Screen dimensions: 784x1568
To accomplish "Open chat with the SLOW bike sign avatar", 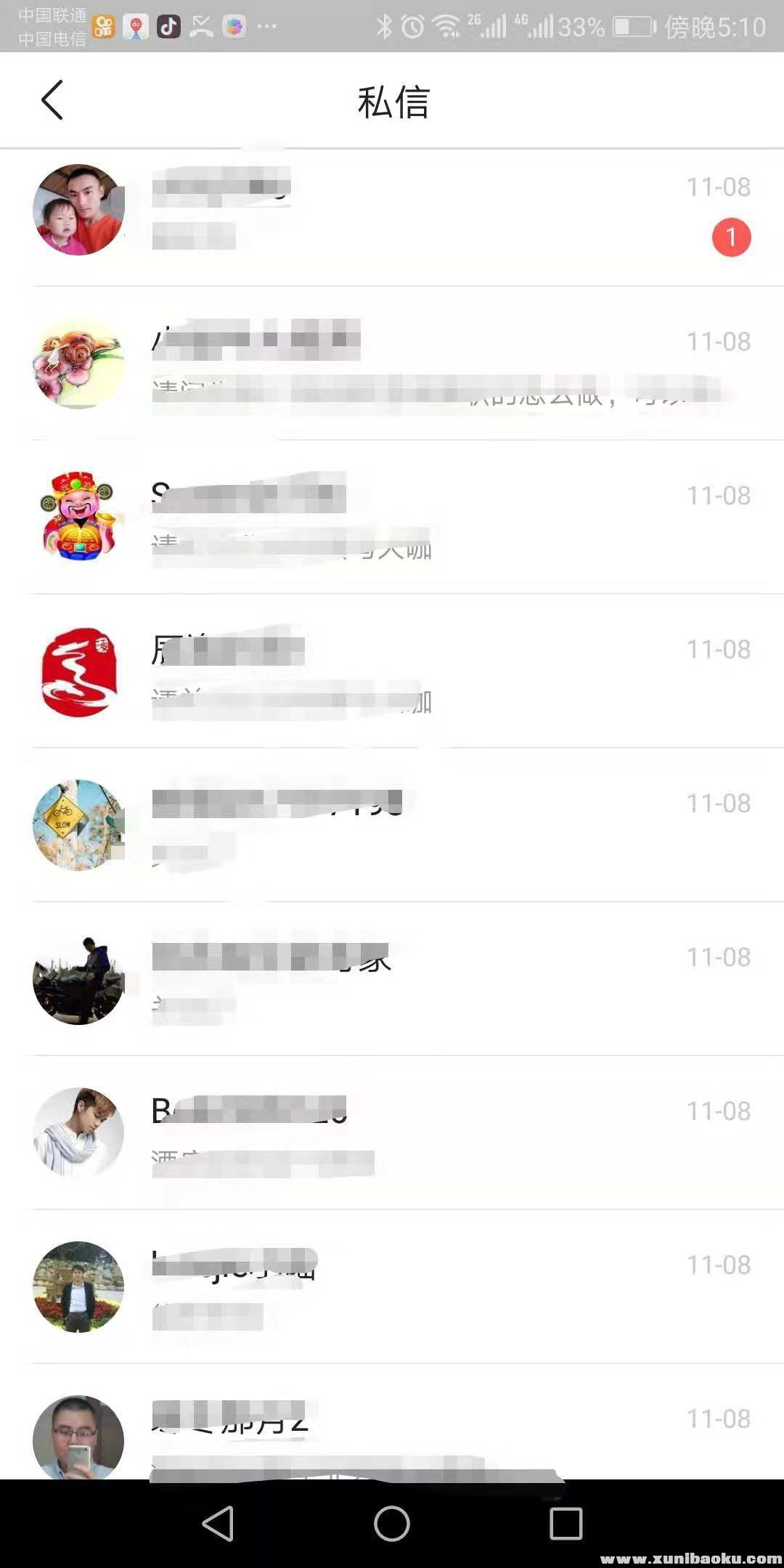I will (392, 825).
